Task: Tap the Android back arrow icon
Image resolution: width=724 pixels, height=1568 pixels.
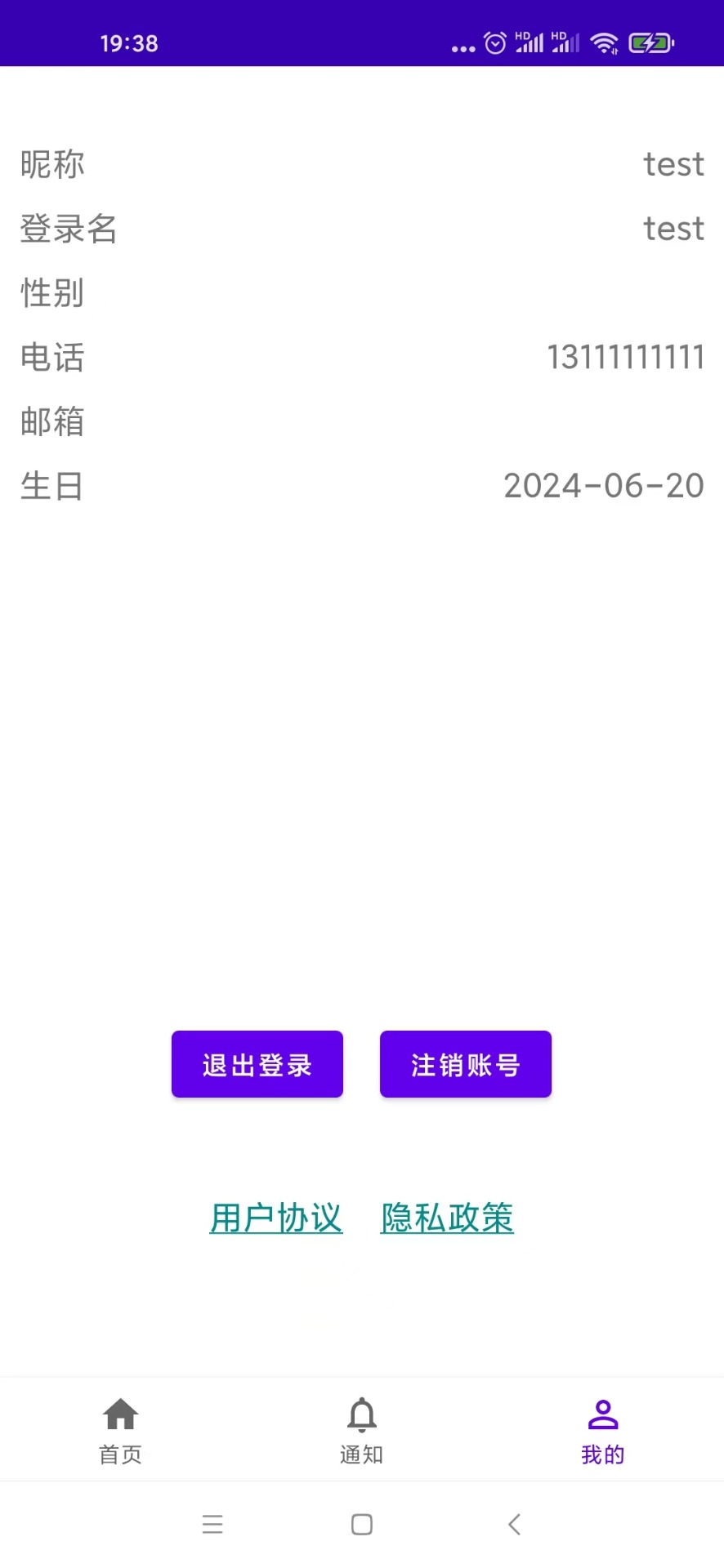Action: pyautogui.click(x=514, y=1523)
